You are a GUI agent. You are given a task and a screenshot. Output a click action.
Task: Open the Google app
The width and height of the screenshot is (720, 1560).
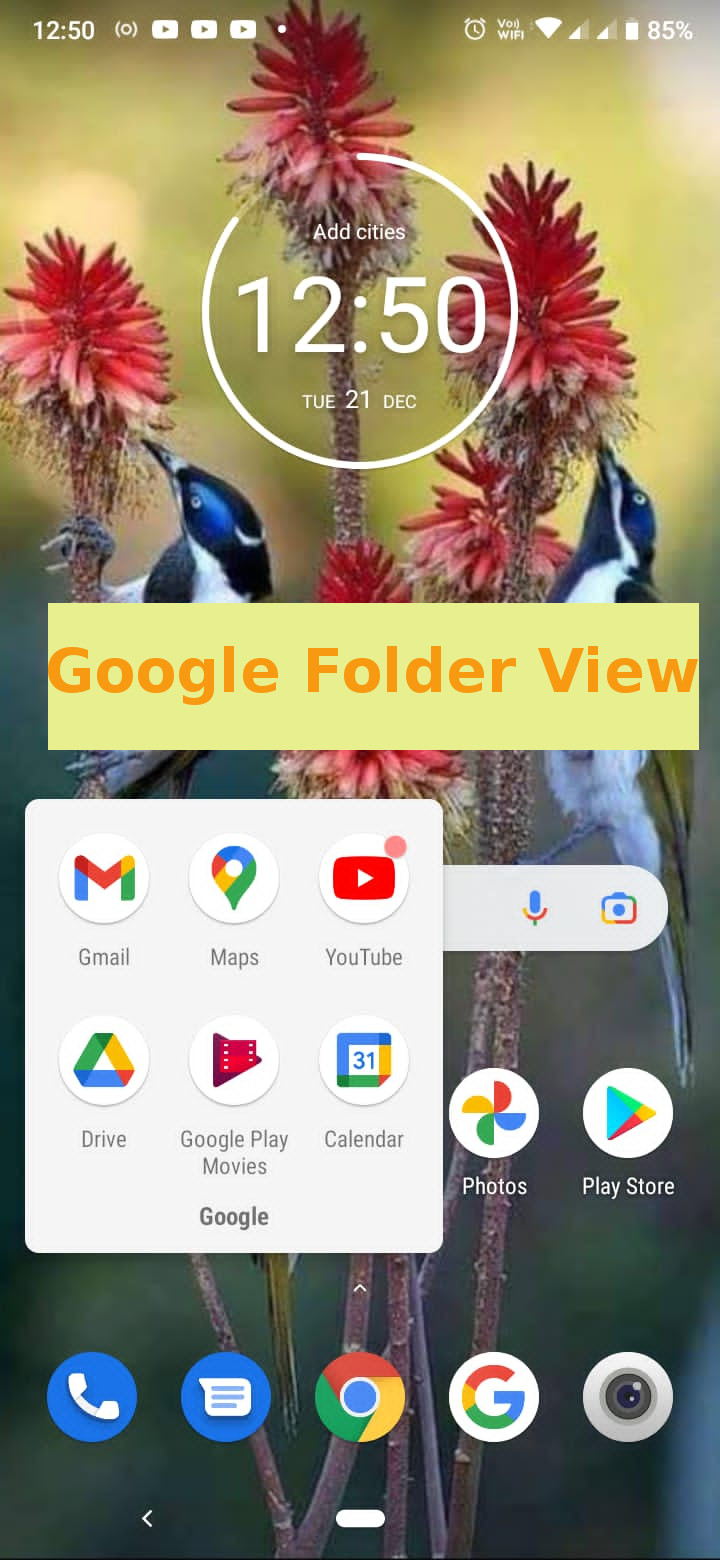[494, 1397]
